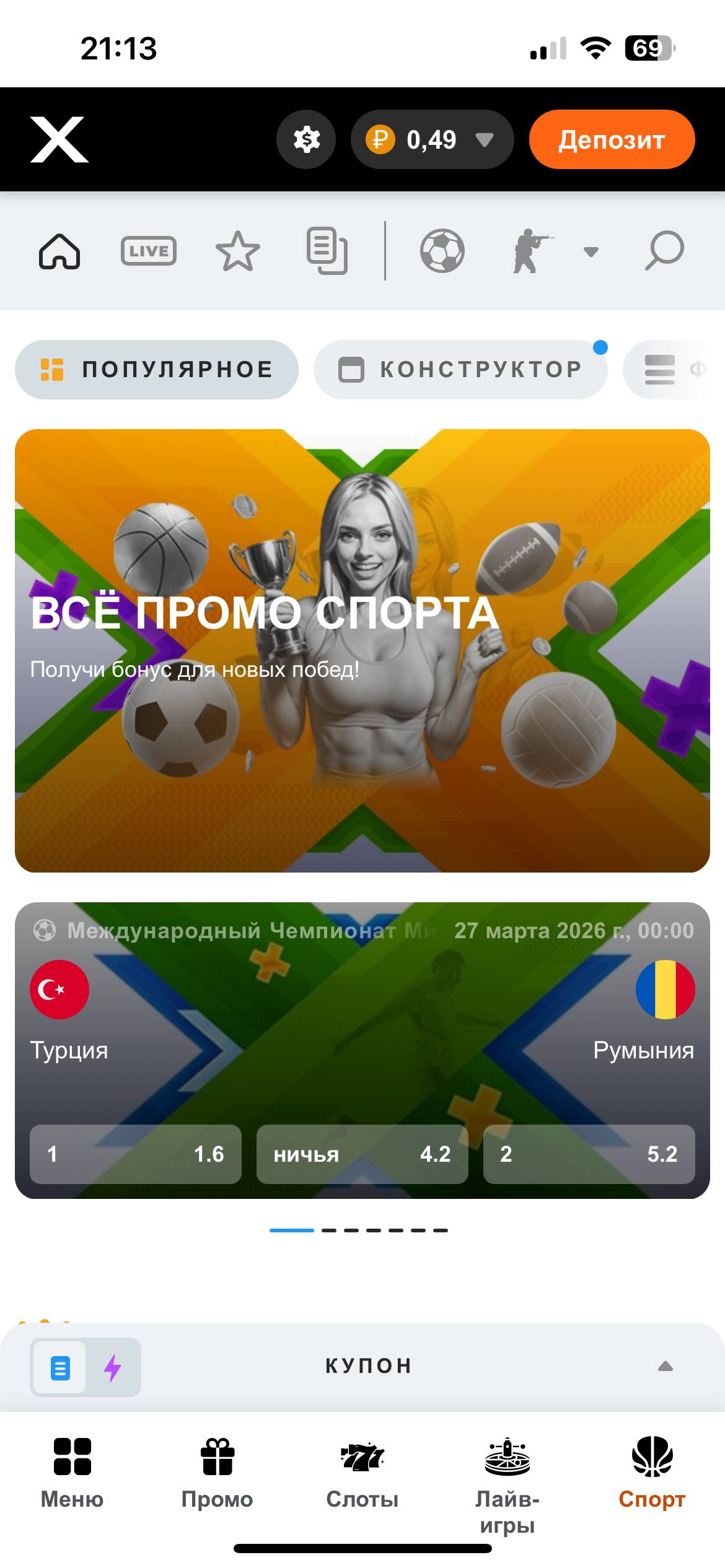Bet on Турция win at 1.6
This screenshot has width=725, height=1568.
tap(136, 1154)
